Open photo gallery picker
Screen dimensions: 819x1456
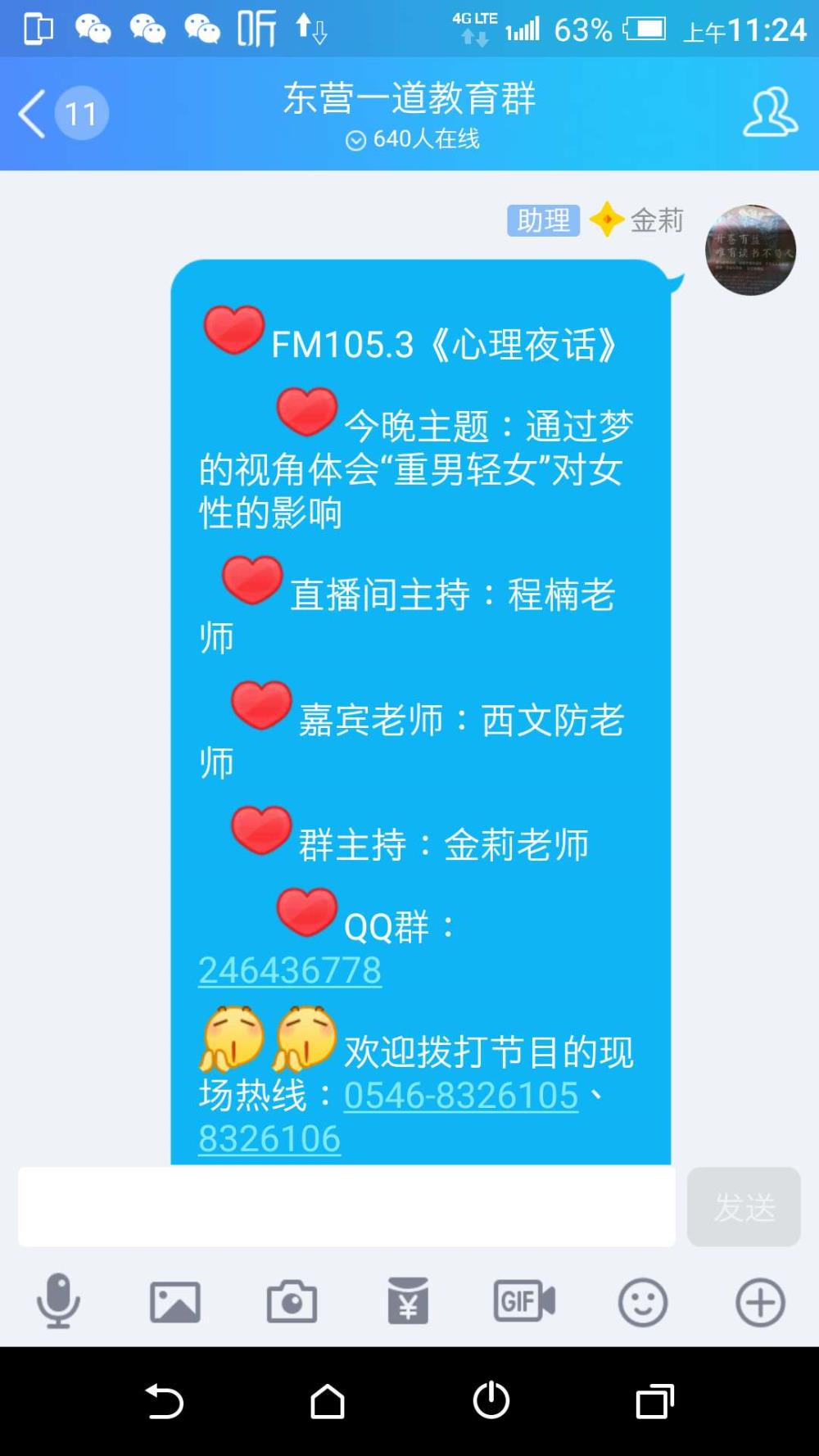pos(175,1301)
